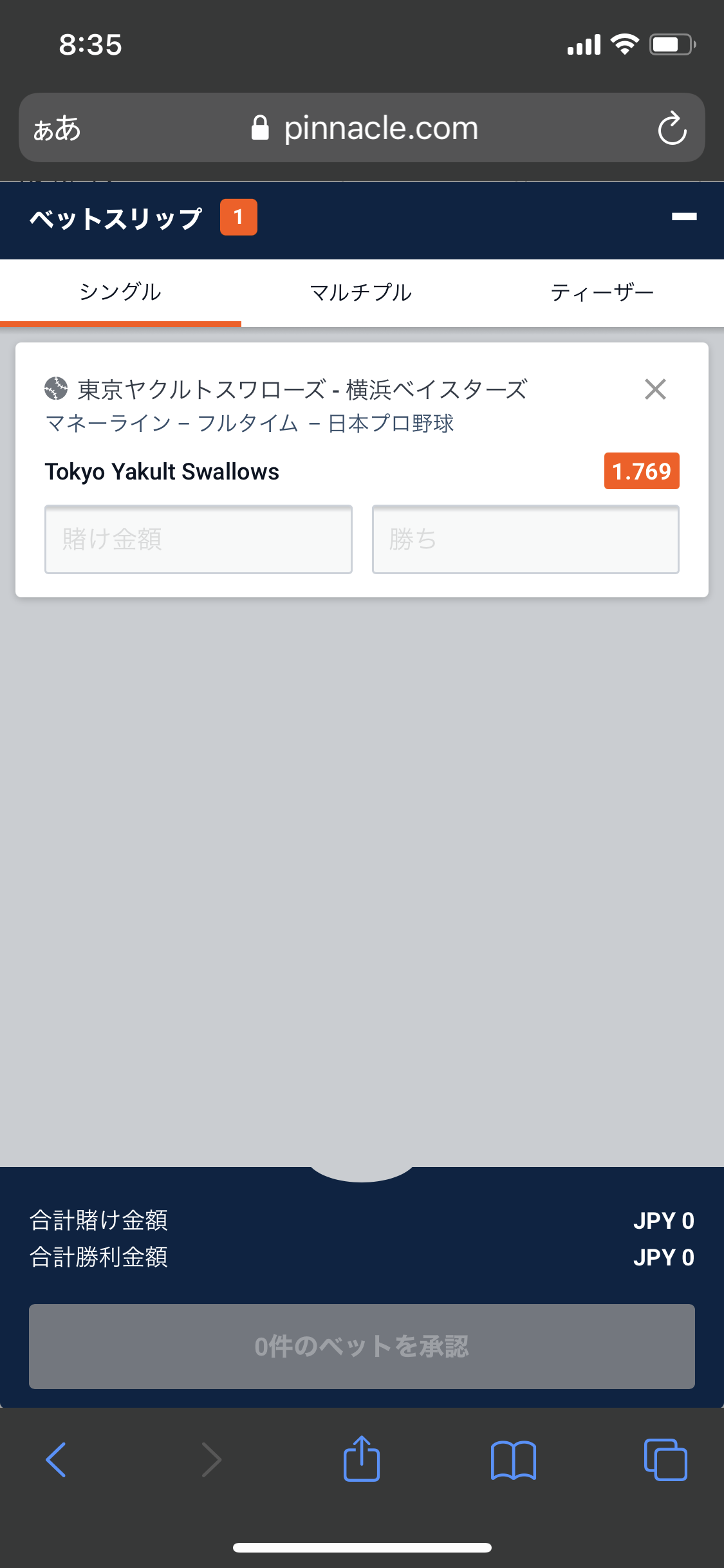Viewport: 724px width, 1568px height.
Task: Tap the 0件のベットを承認 button
Action: coord(362,1346)
